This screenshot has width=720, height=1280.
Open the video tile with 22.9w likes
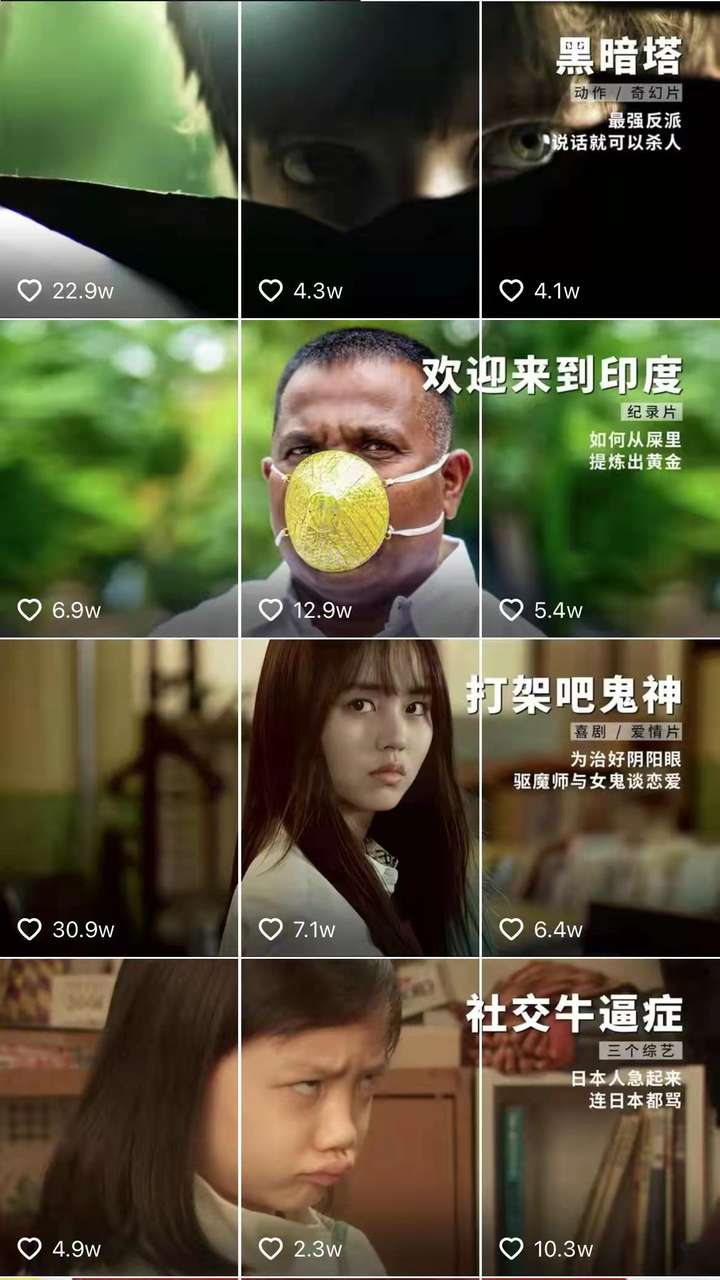(x=119, y=160)
